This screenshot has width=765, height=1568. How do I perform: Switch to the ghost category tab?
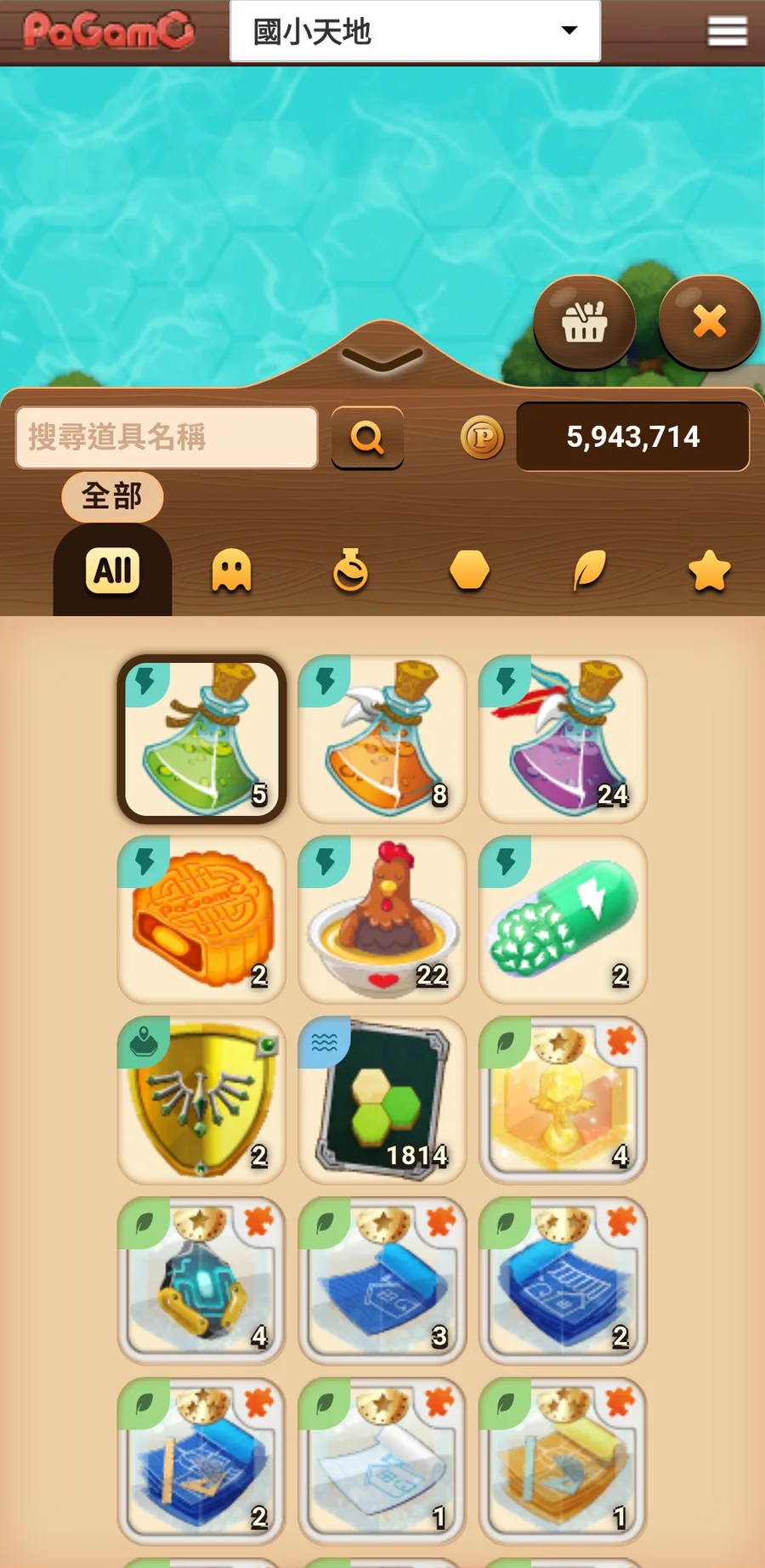click(x=231, y=570)
